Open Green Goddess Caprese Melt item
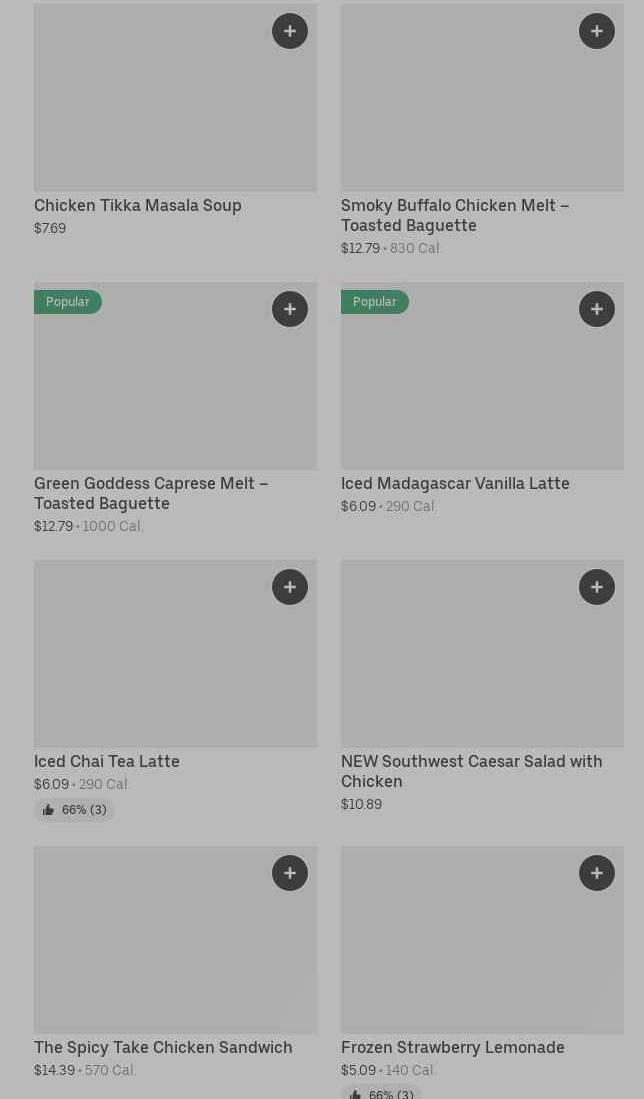Screen dimensions: 644x1099 tap(150, 493)
